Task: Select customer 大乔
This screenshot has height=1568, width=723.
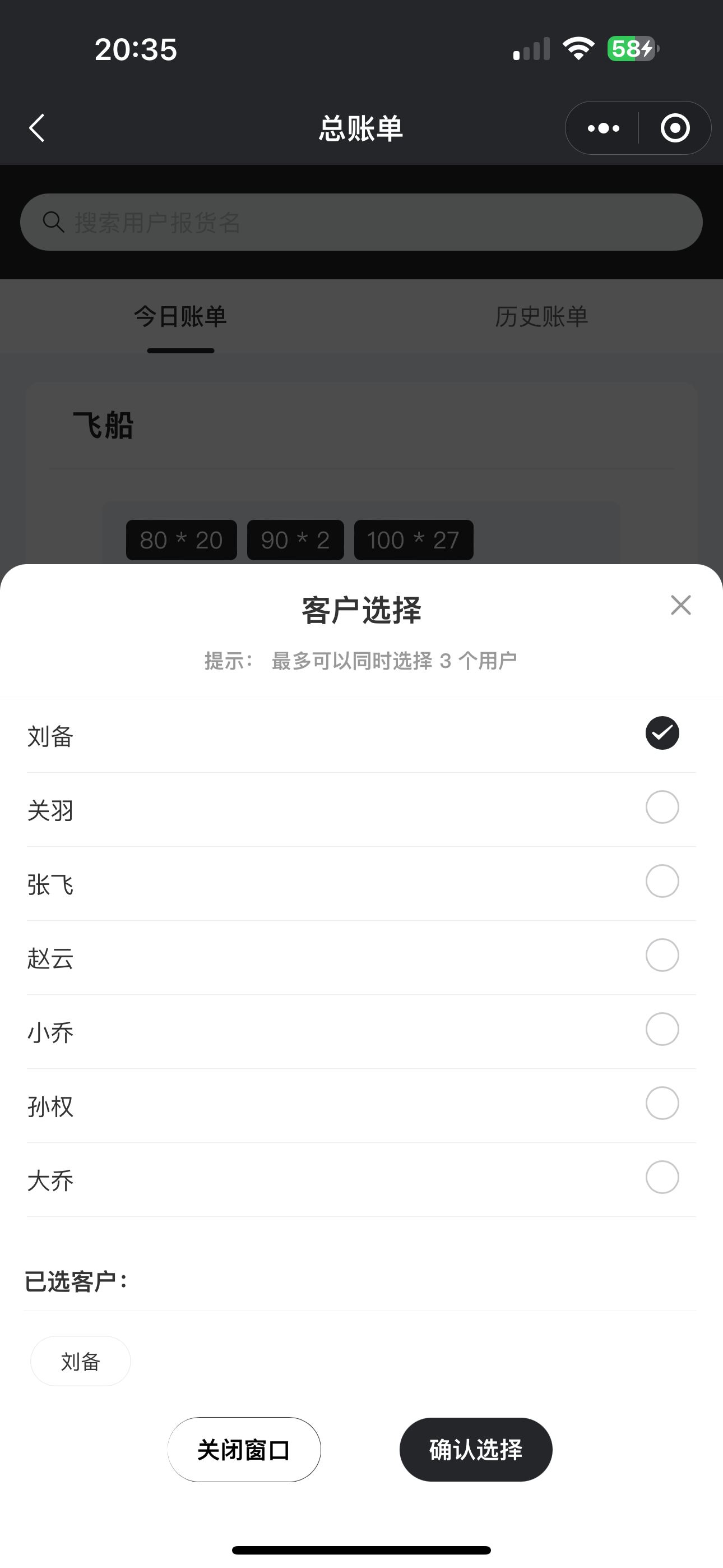Action: click(x=662, y=1177)
